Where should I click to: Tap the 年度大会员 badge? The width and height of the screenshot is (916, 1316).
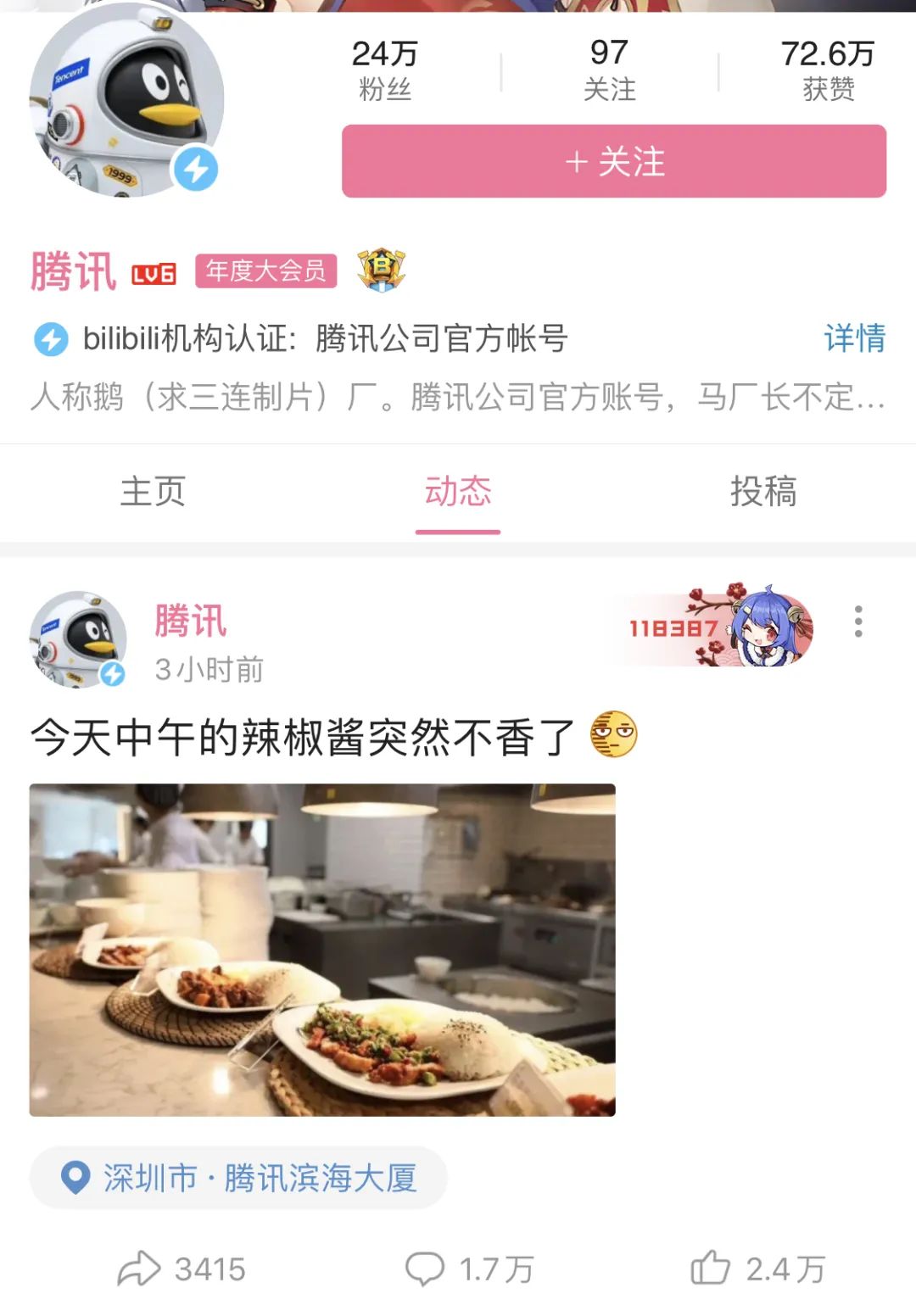coord(266,271)
